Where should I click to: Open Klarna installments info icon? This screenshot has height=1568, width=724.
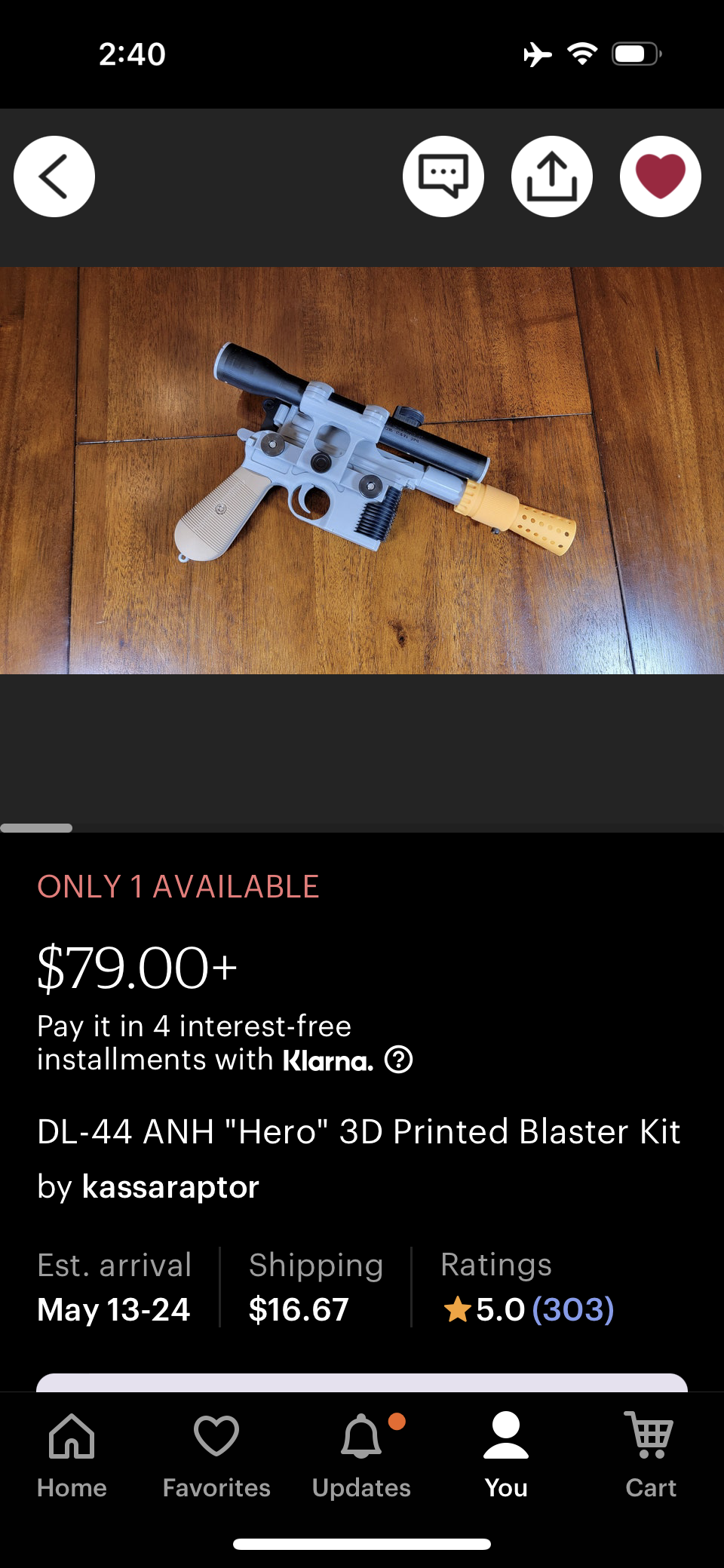(398, 1060)
